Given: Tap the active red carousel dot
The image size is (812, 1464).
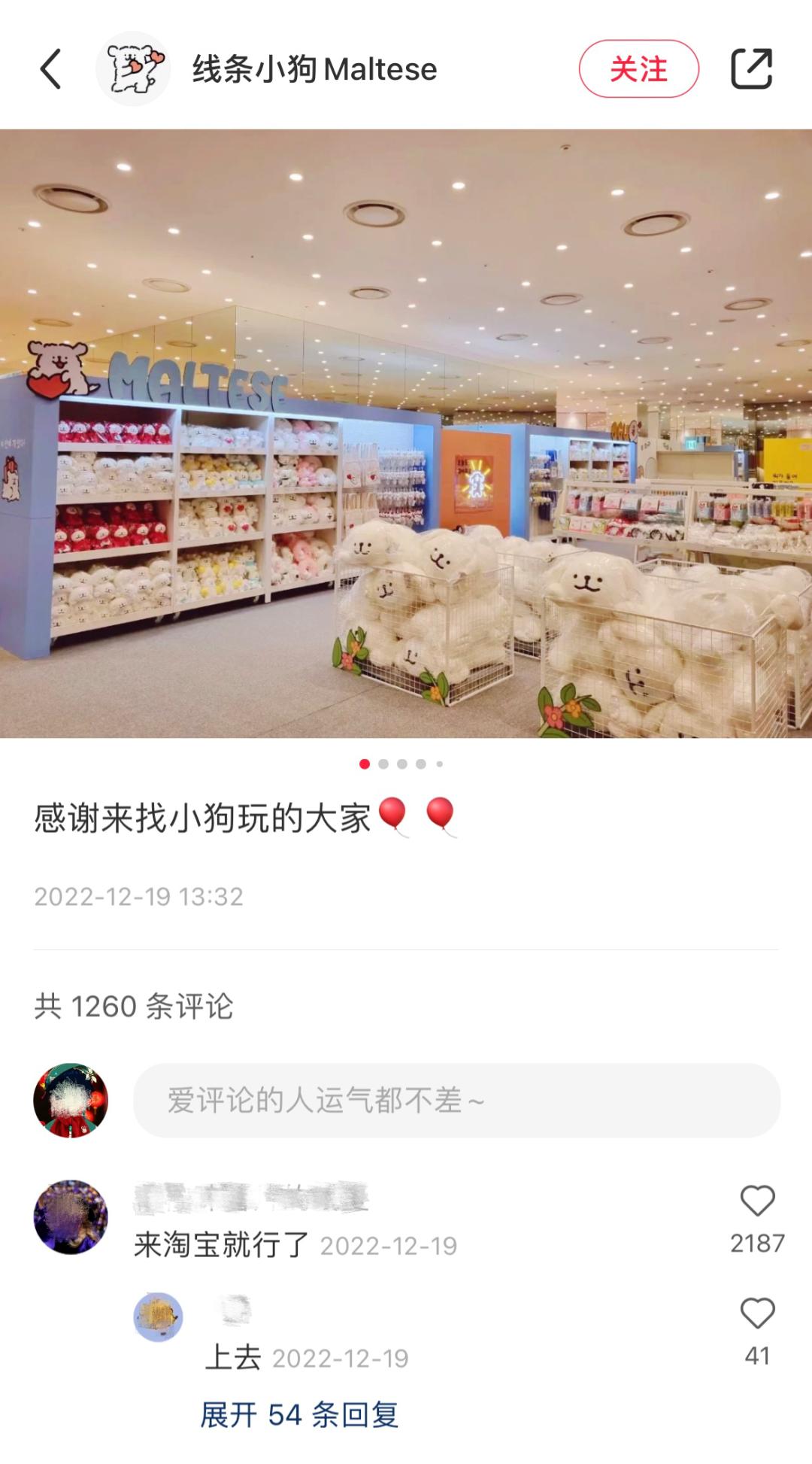Looking at the screenshot, I should coord(365,763).
